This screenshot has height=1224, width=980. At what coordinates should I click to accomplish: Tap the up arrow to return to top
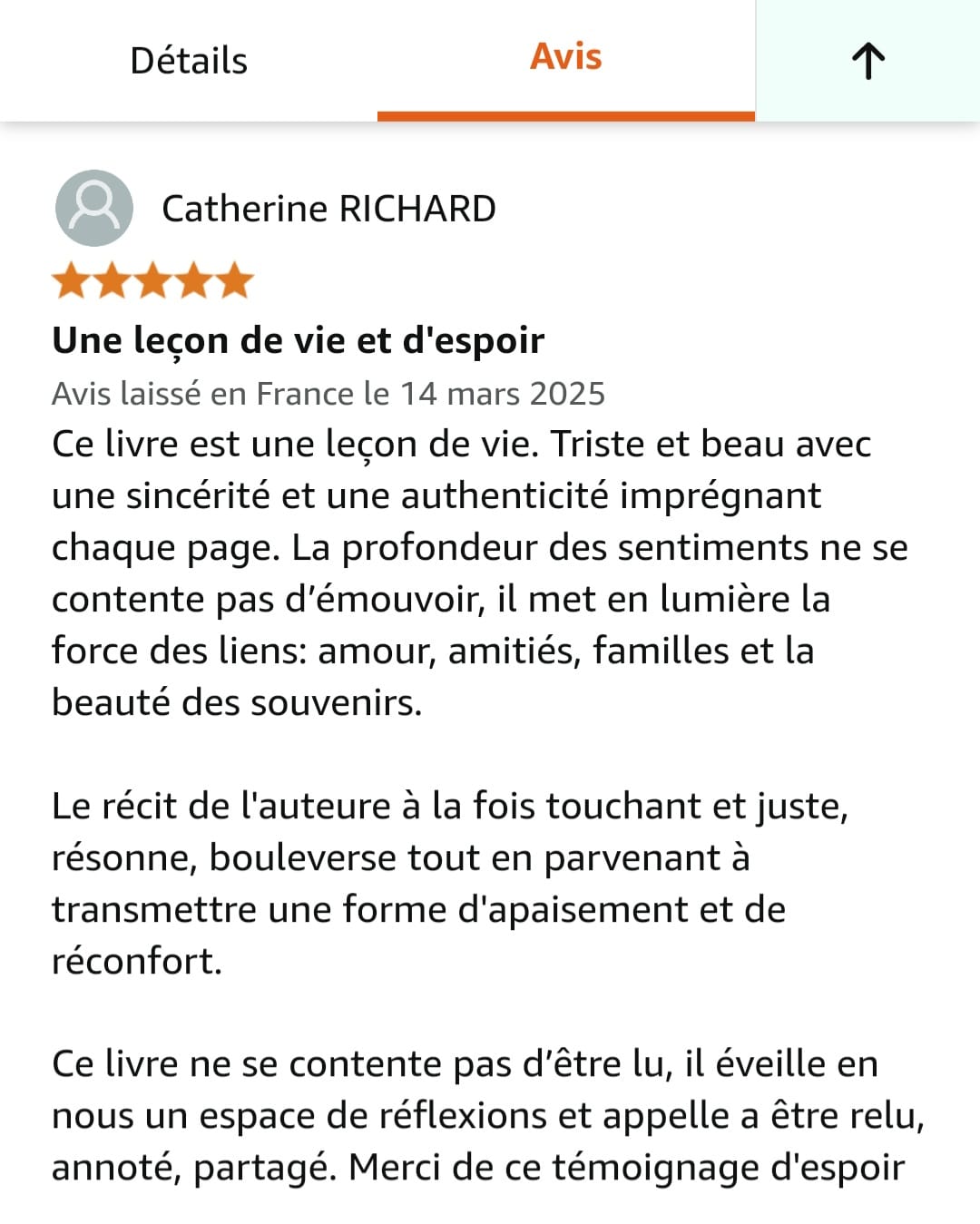click(867, 61)
